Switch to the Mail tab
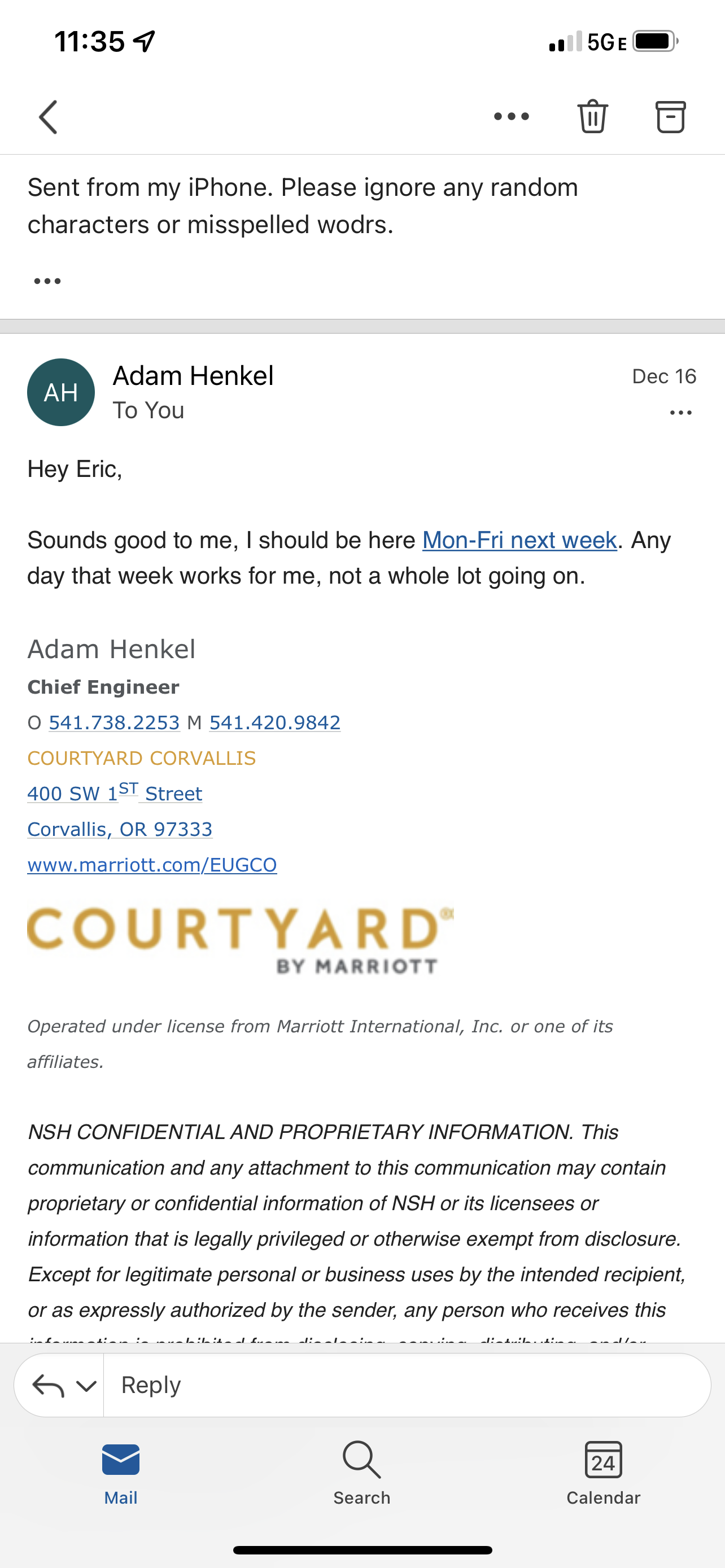725x1568 pixels. [120, 1472]
